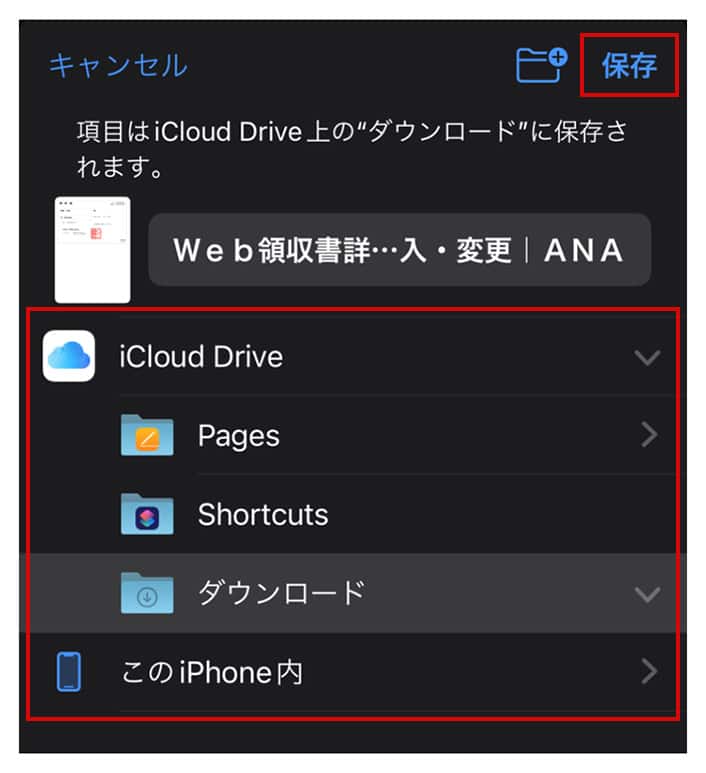Tap 保存 to save the file

(629, 66)
